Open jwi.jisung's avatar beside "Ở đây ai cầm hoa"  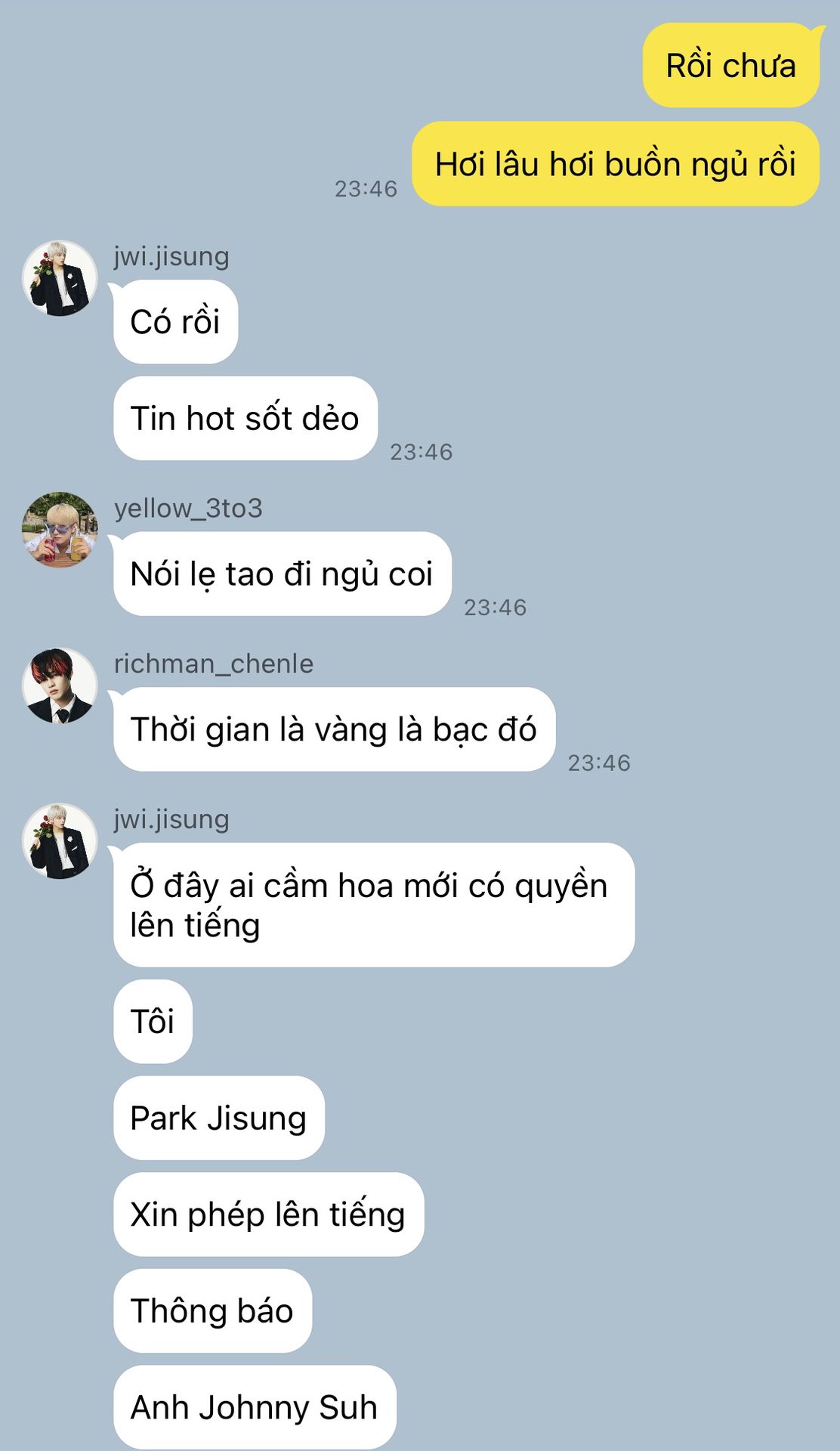click(x=60, y=841)
